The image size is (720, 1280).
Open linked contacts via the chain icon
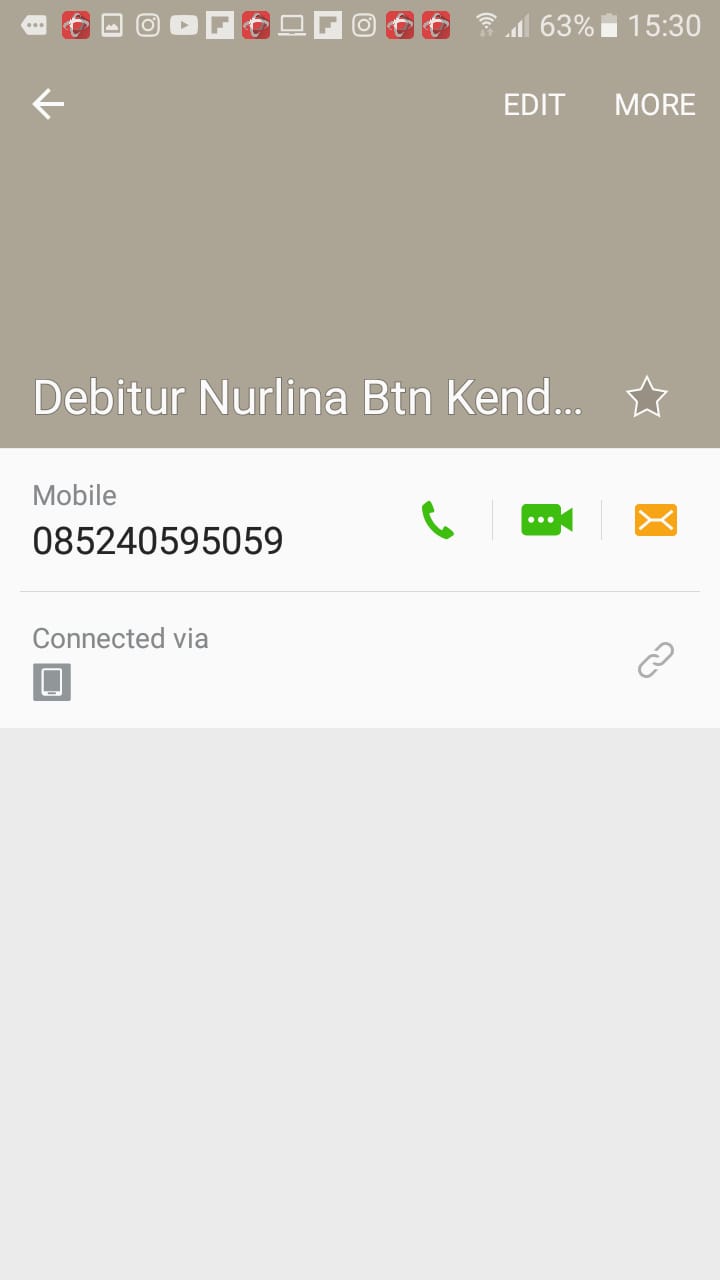[x=656, y=660]
